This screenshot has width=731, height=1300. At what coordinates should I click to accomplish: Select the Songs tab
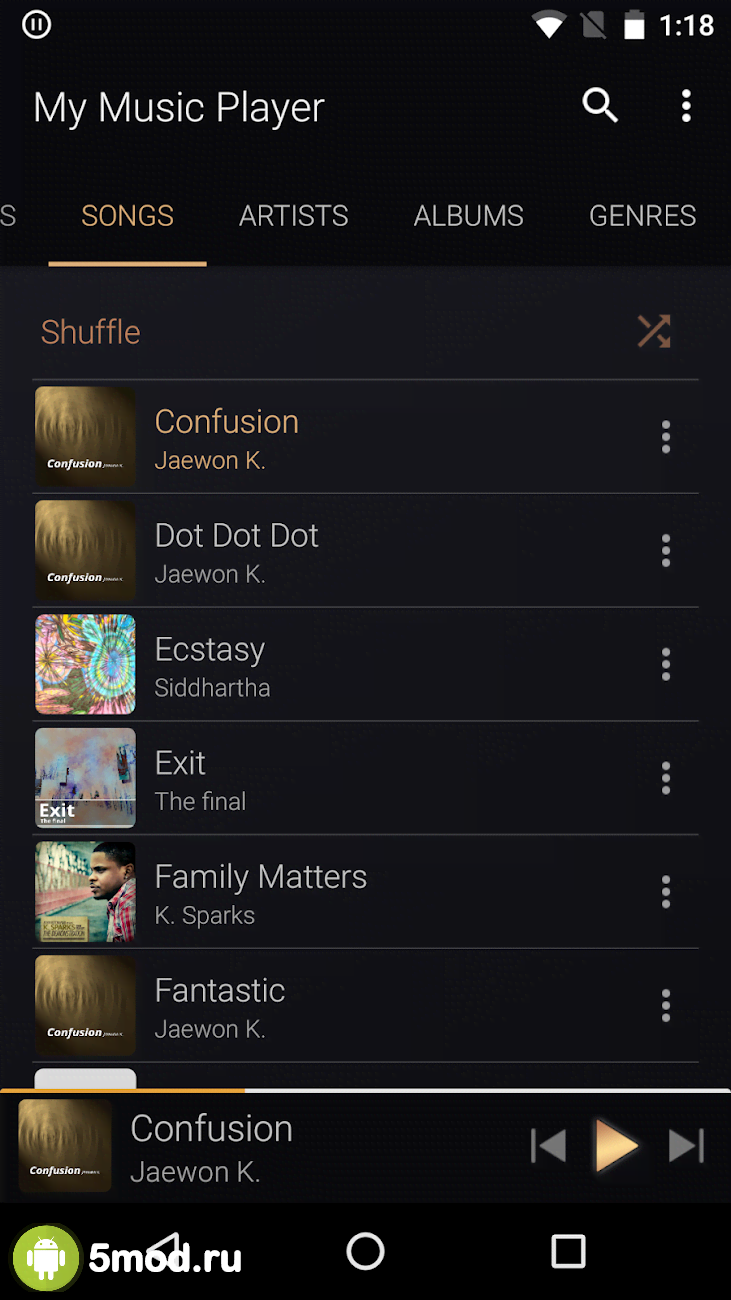[x=127, y=216]
